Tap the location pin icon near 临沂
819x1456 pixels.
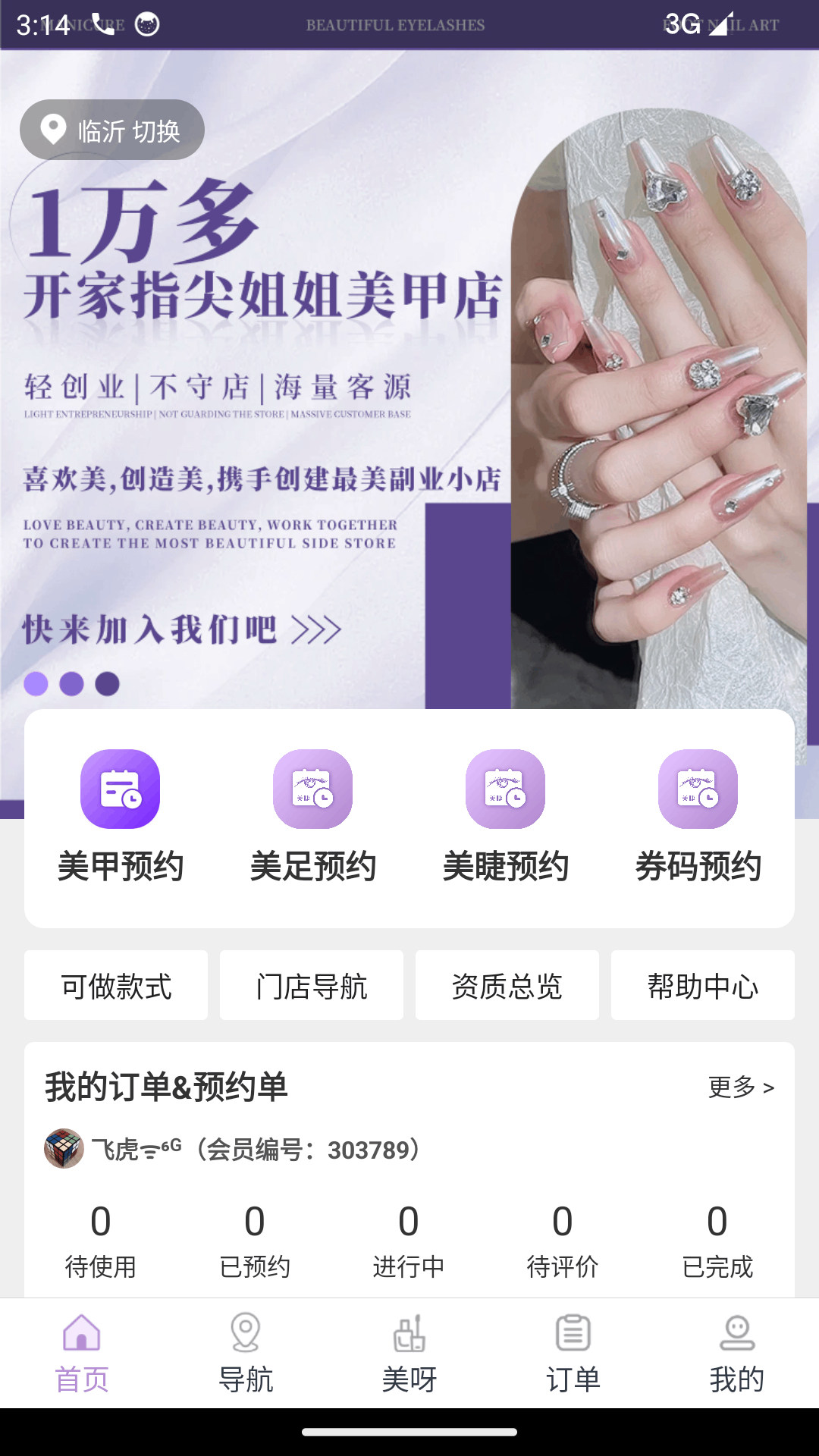[x=52, y=129]
